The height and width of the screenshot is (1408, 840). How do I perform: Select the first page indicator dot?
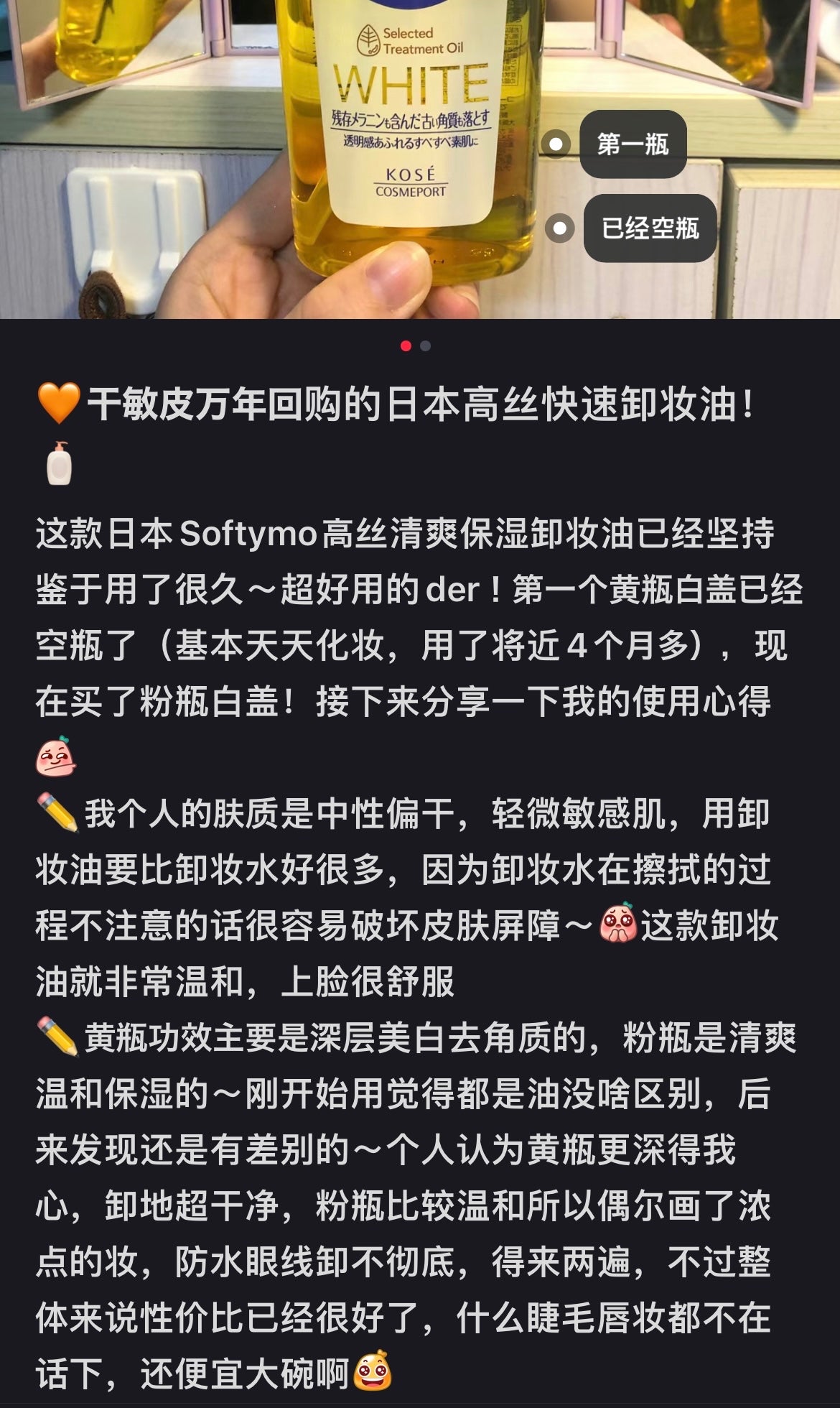point(406,346)
